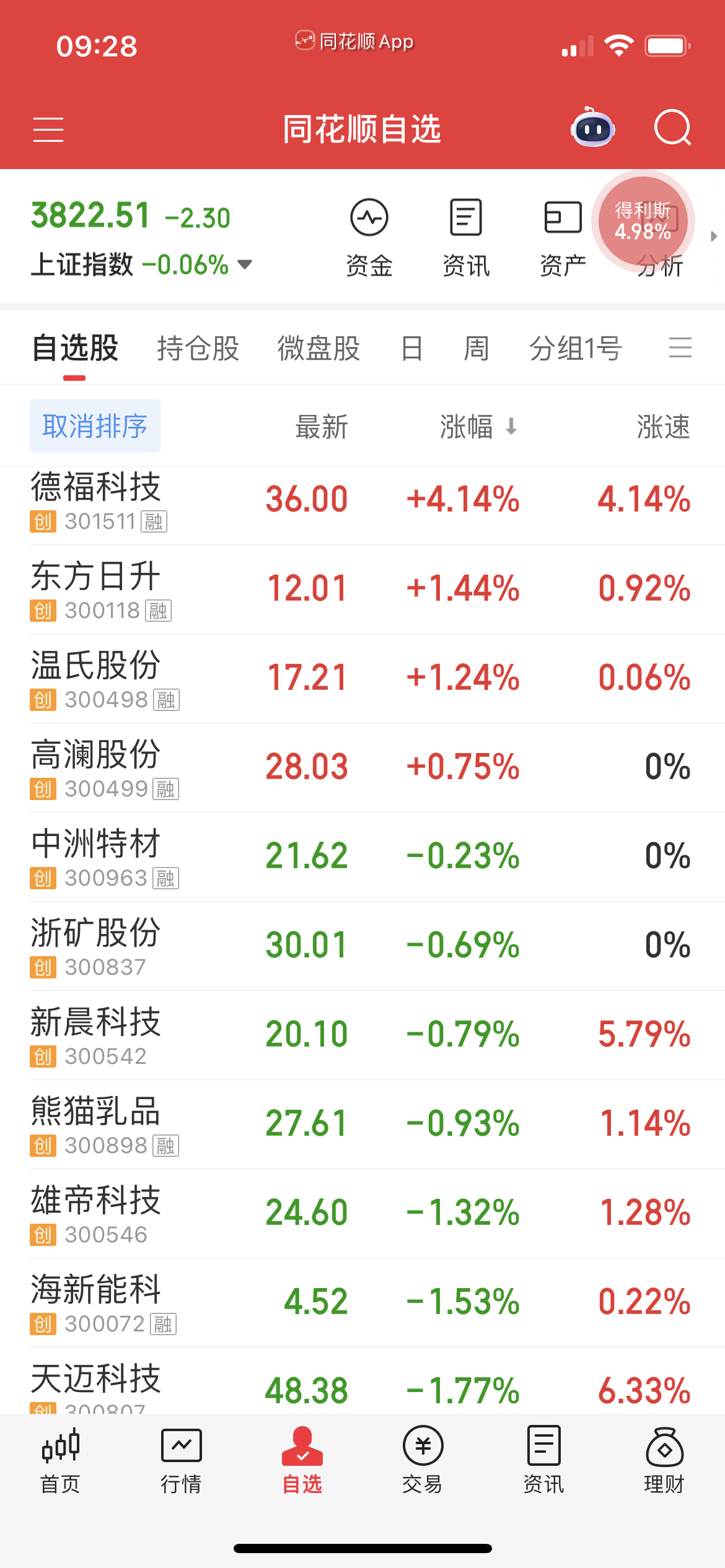The width and height of the screenshot is (725, 1568).
Task: Go to the 首页 tab
Action: point(60,1460)
